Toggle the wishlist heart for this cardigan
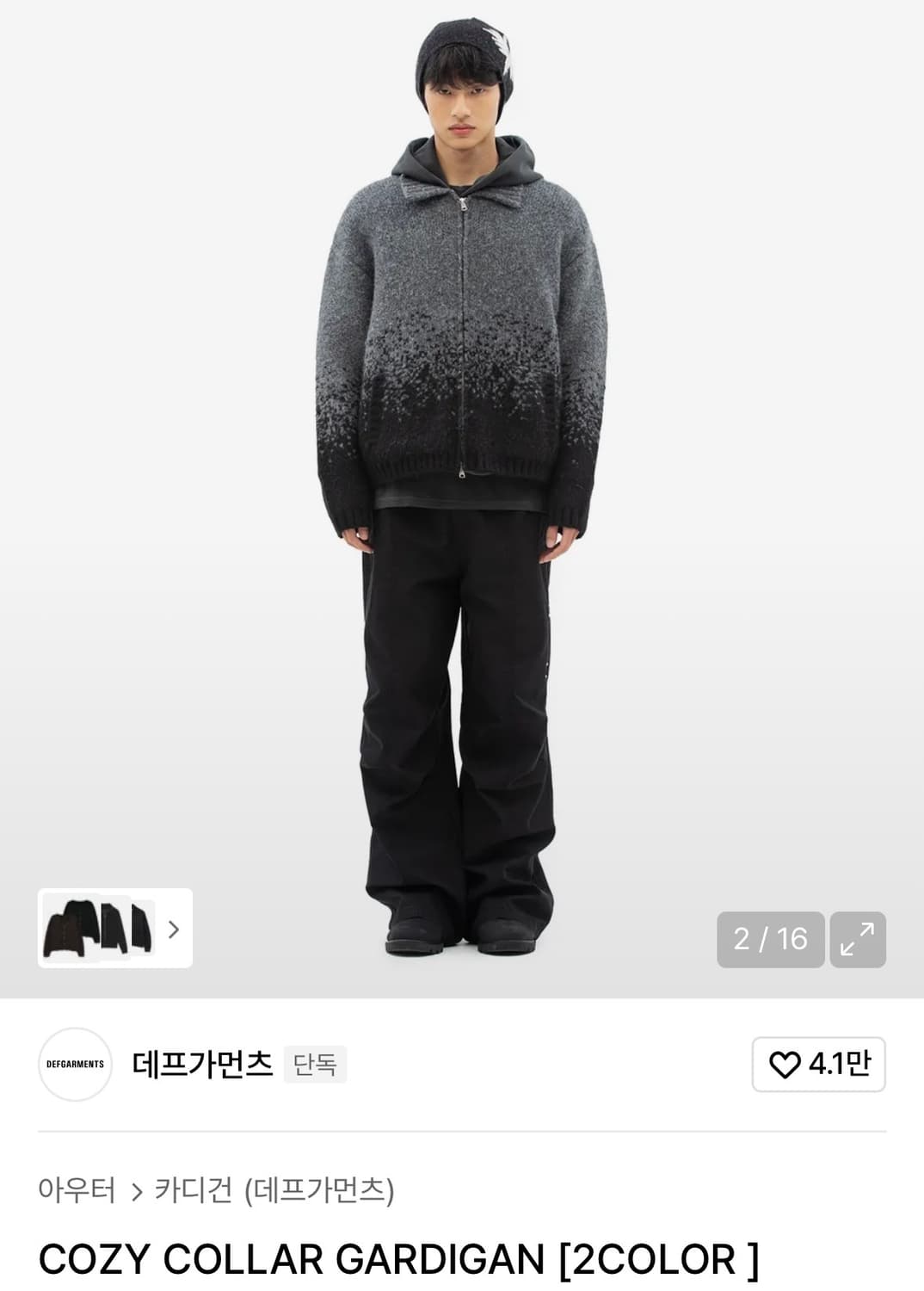 pos(787,1065)
